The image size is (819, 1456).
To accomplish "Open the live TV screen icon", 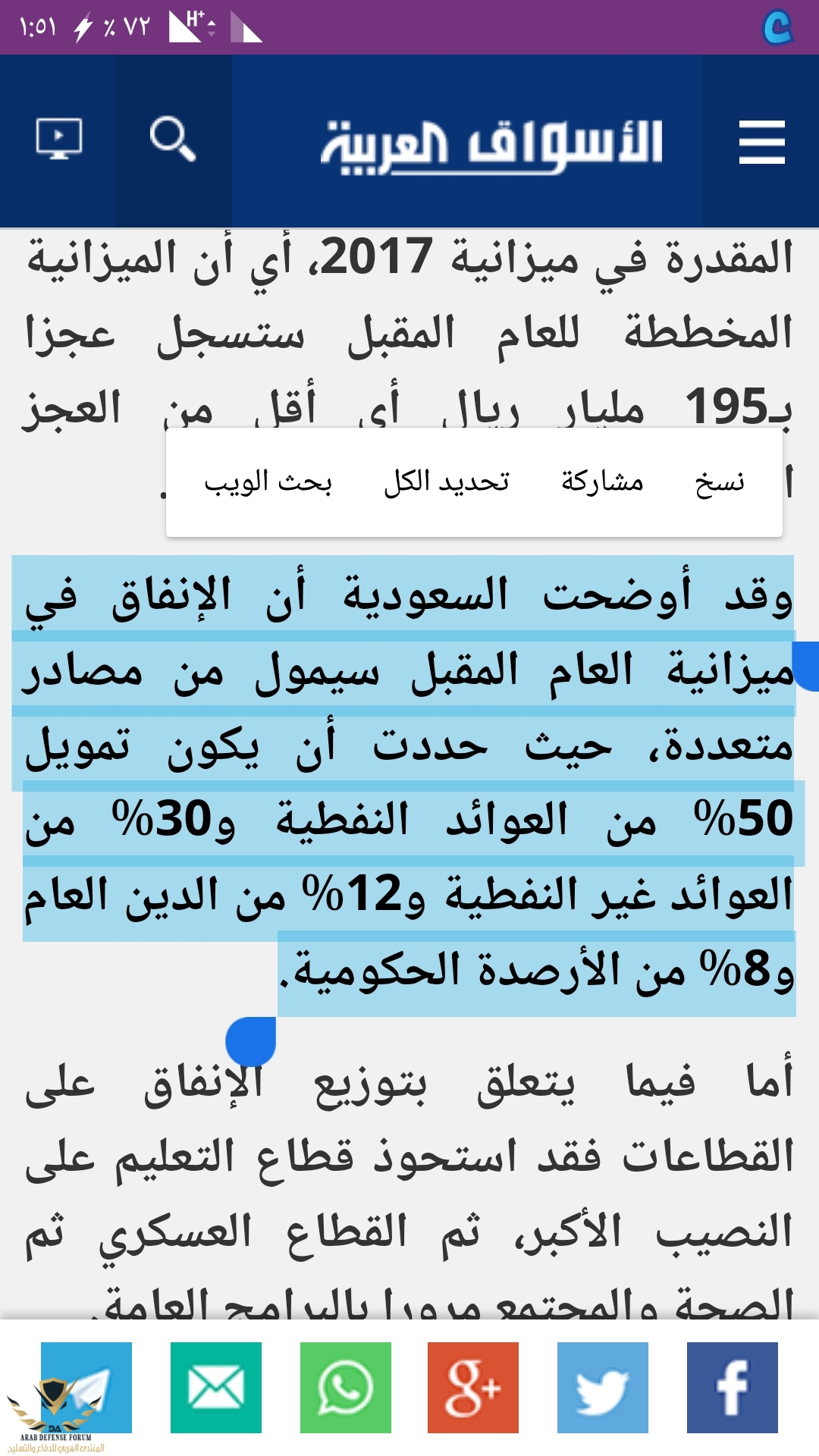I will point(59,140).
